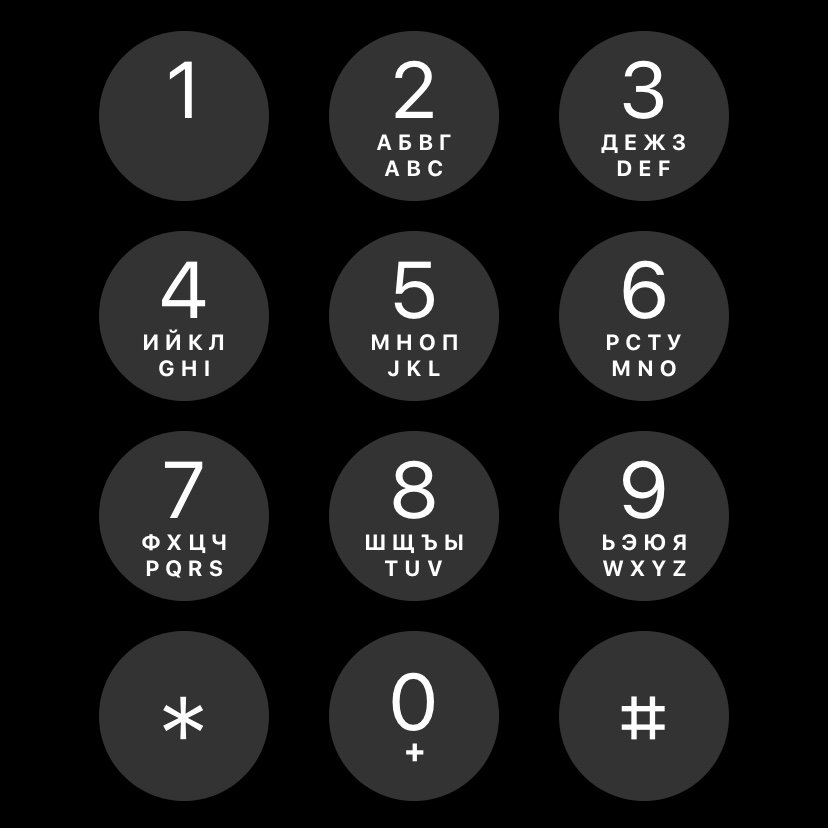Tap the 4 key labeled GHI
828x828 pixels.
tap(184, 316)
